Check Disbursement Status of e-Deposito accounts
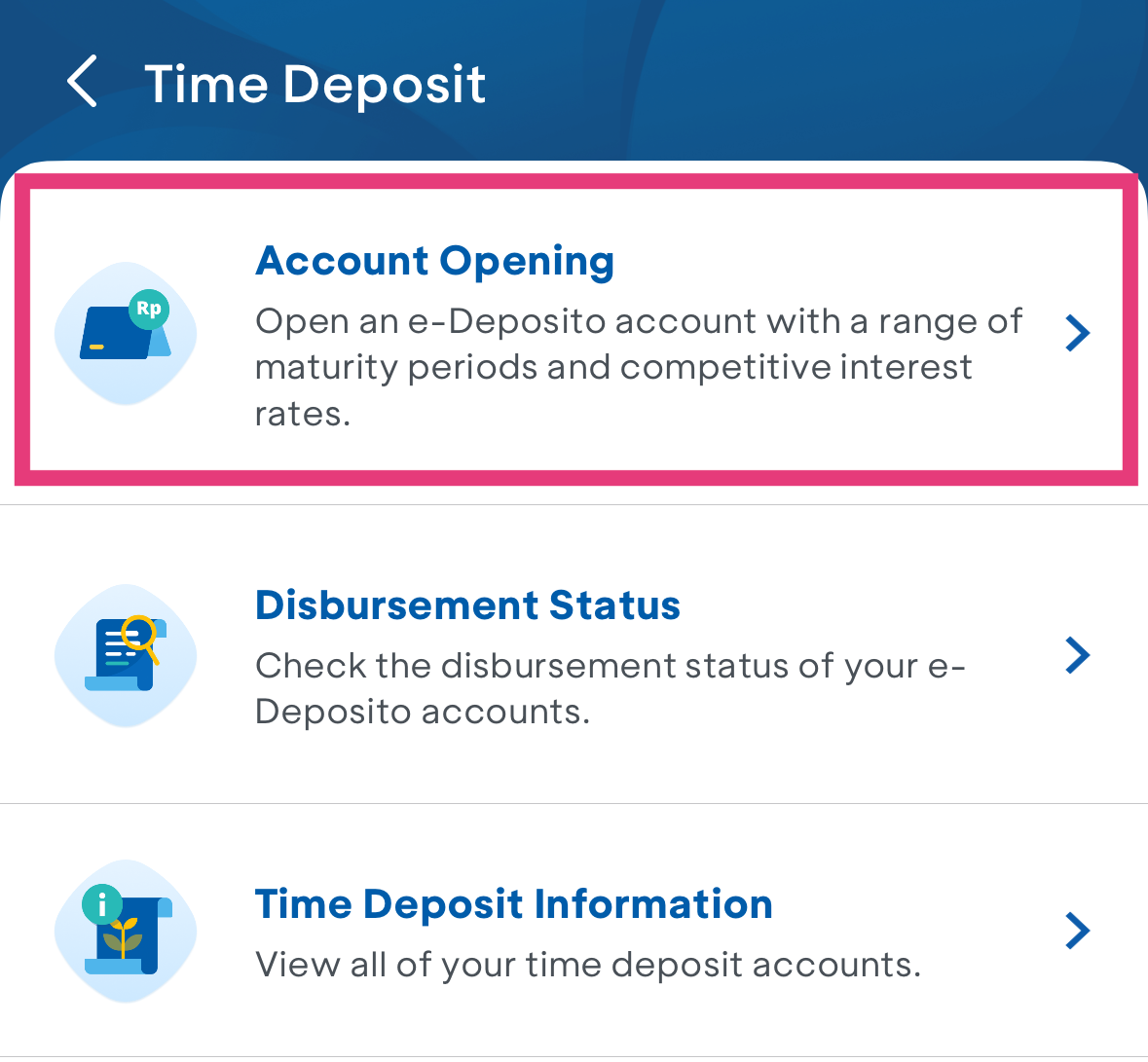This screenshot has height=1062, width=1148. click(574, 655)
